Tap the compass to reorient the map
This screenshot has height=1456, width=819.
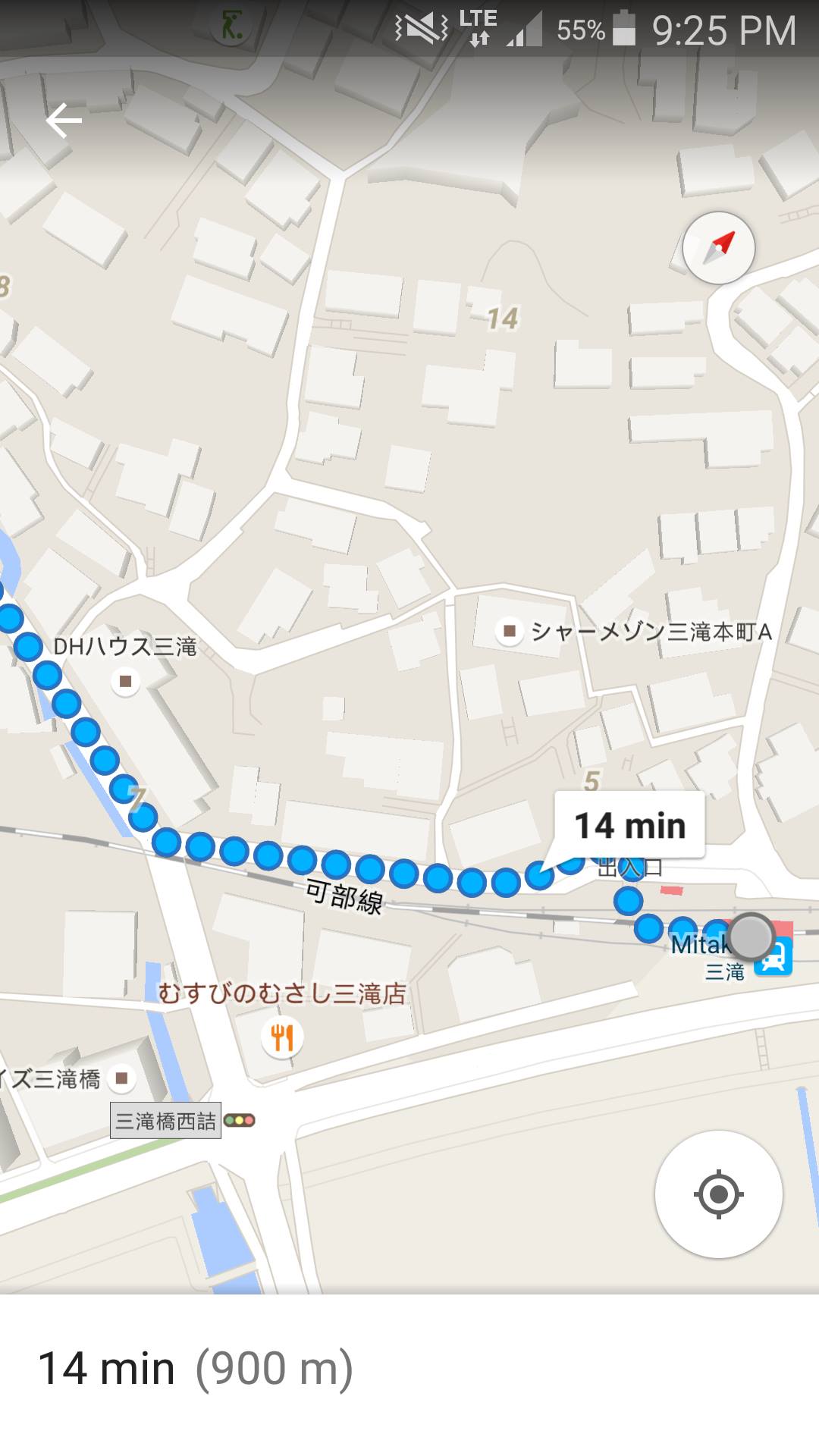(x=718, y=247)
